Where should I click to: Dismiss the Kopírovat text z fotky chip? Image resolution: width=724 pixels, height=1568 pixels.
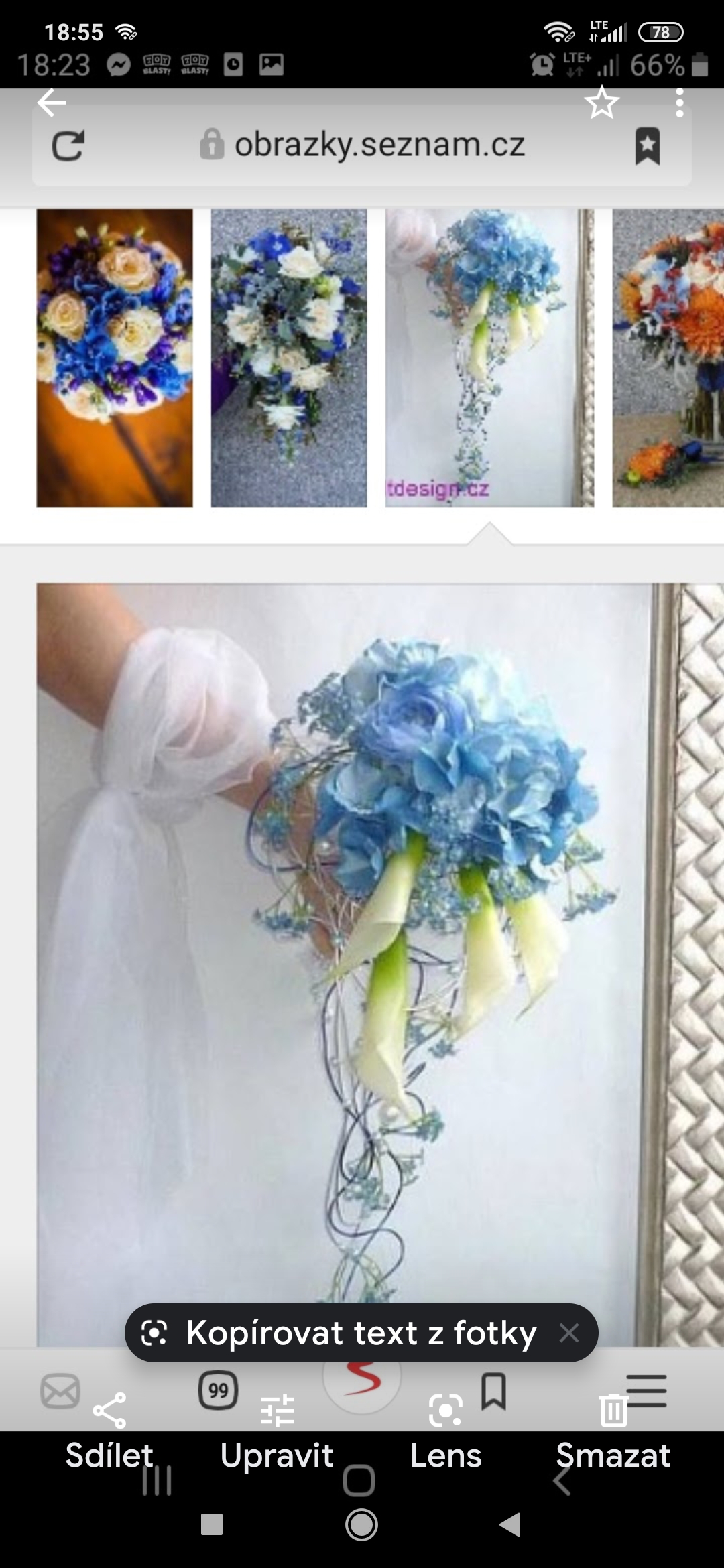pyautogui.click(x=569, y=1333)
